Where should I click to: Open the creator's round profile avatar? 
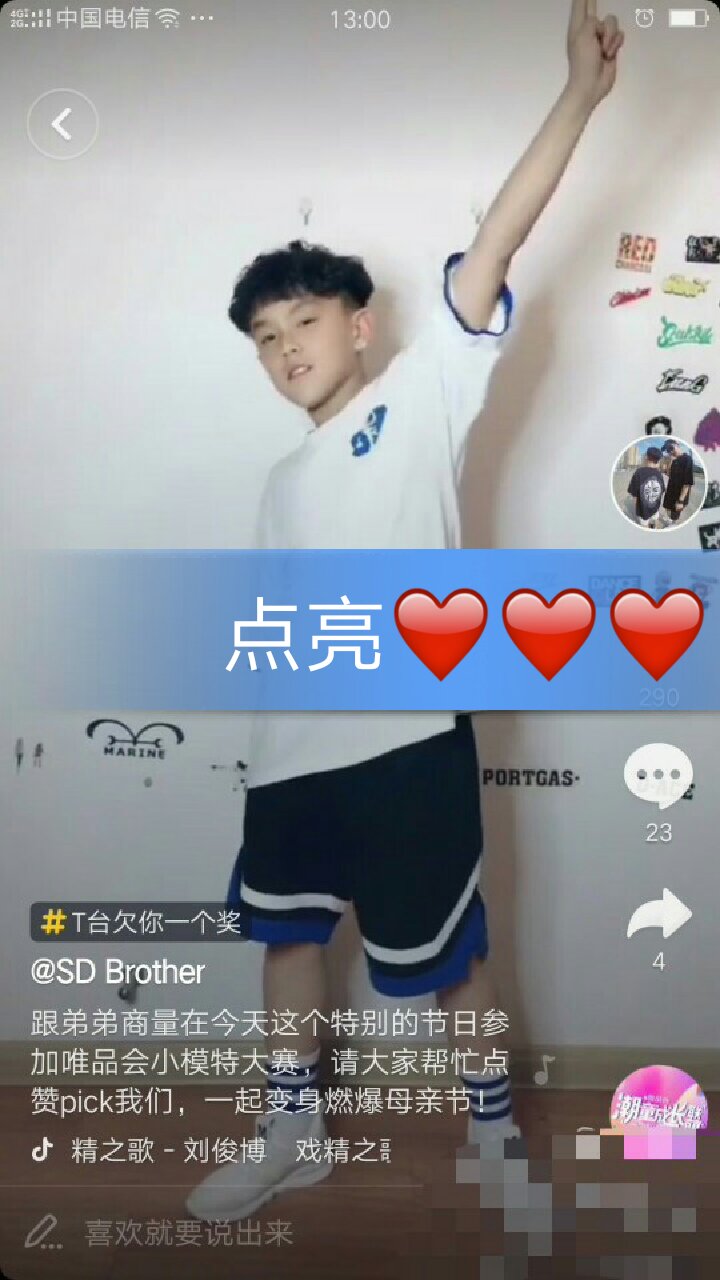658,484
